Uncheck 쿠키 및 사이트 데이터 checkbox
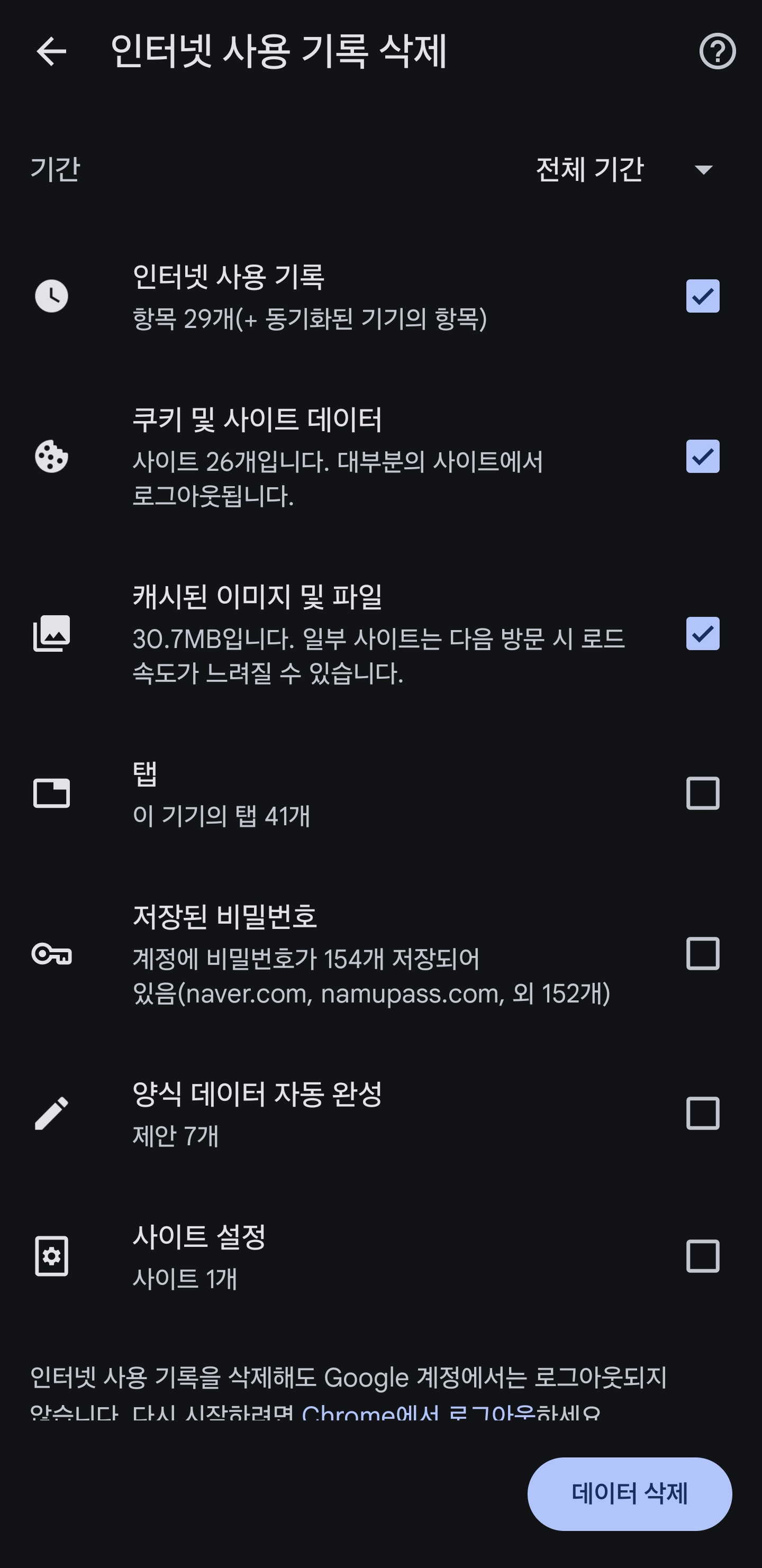This screenshot has height=1568, width=762. (x=702, y=457)
